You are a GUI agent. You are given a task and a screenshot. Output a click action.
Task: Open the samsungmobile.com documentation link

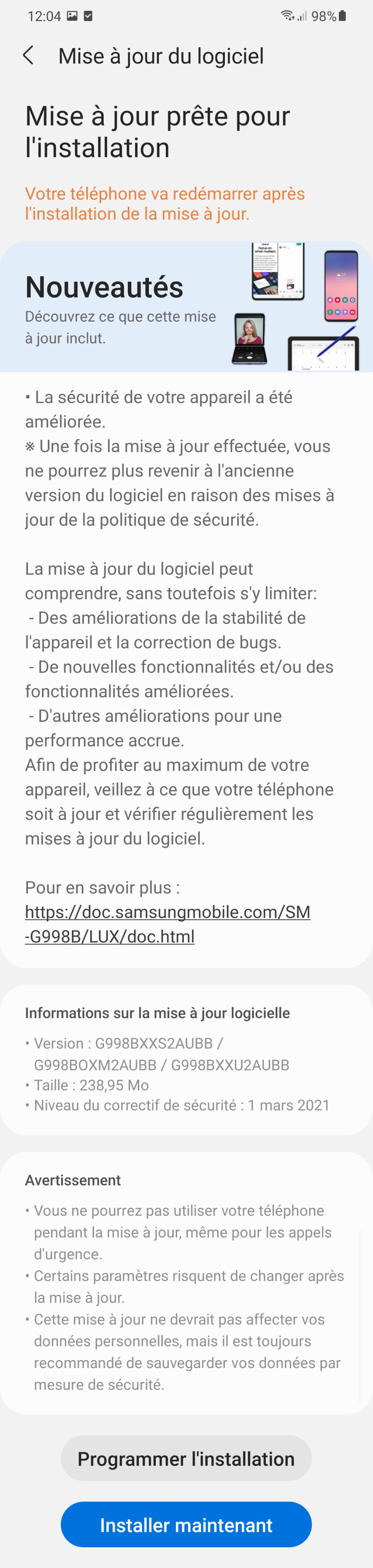tap(167, 923)
